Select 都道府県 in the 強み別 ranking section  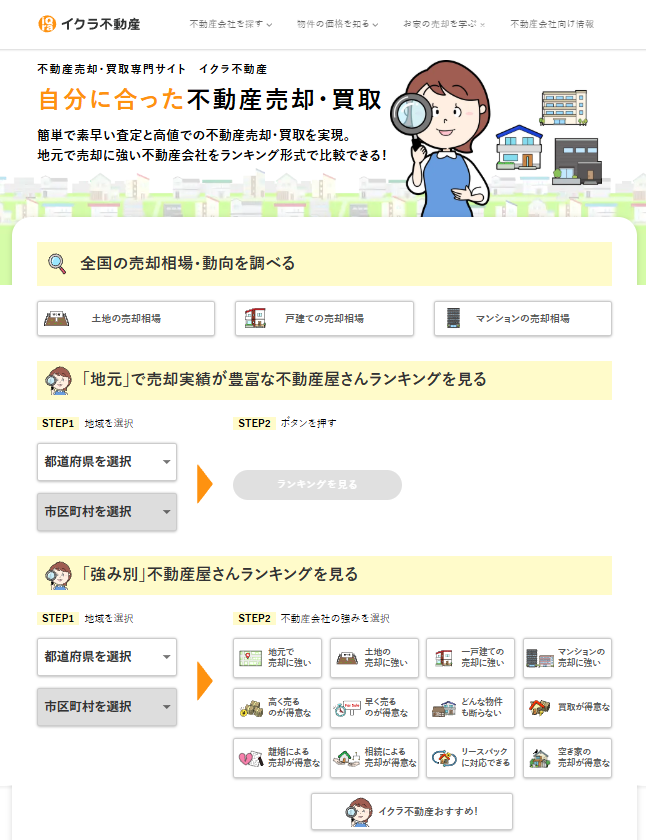tap(107, 657)
